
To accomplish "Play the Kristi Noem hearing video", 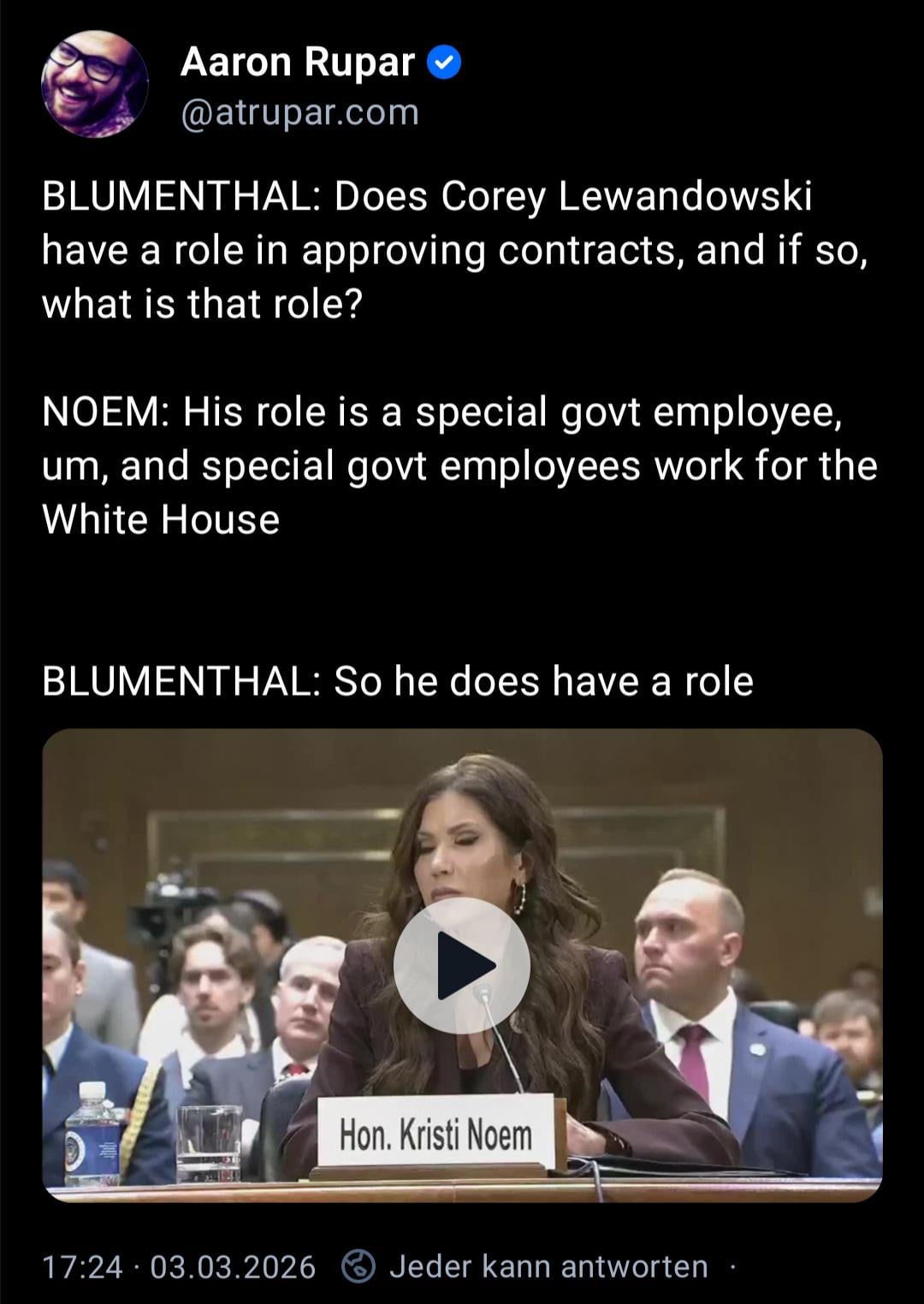I will tap(462, 965).
